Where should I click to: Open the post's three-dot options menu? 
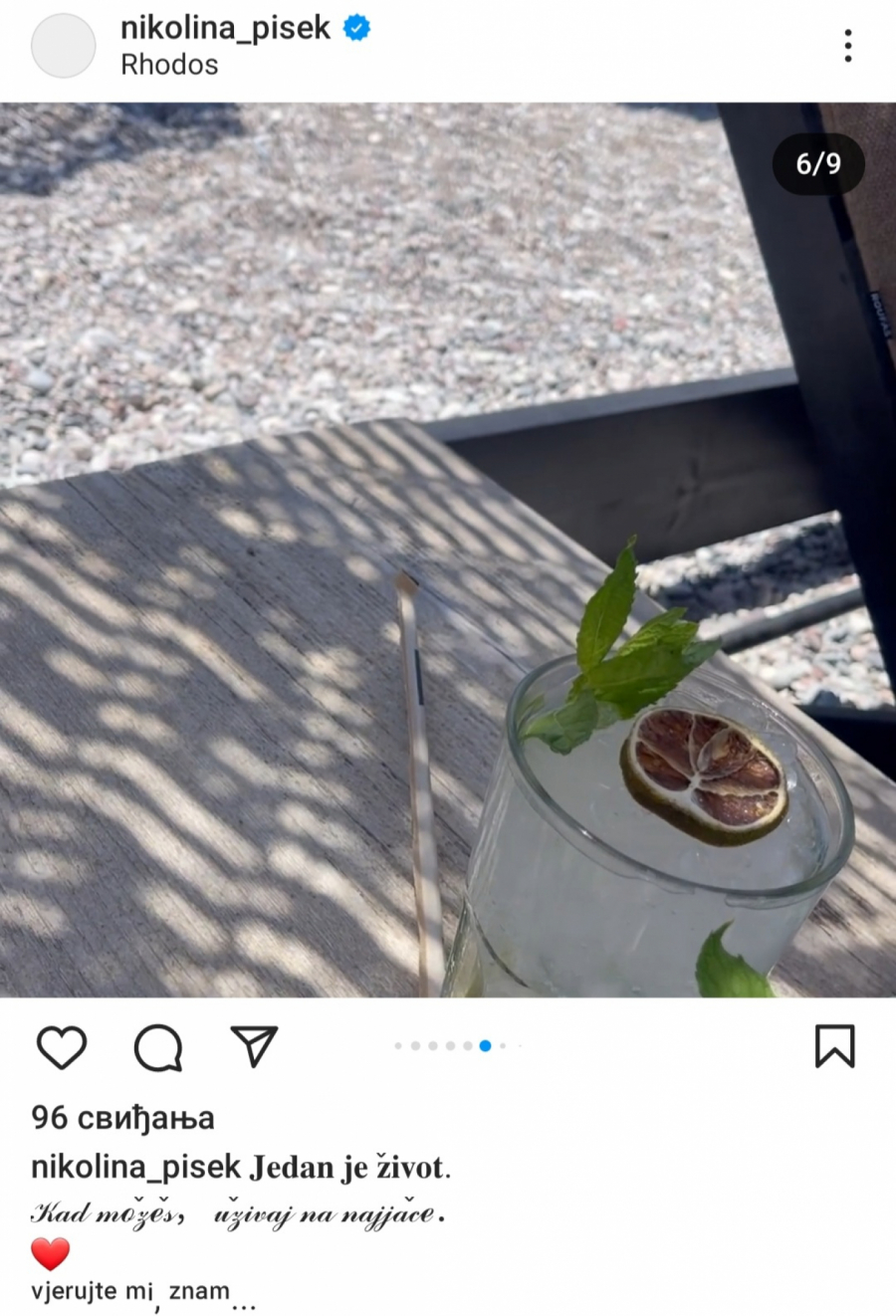[847, 46]
